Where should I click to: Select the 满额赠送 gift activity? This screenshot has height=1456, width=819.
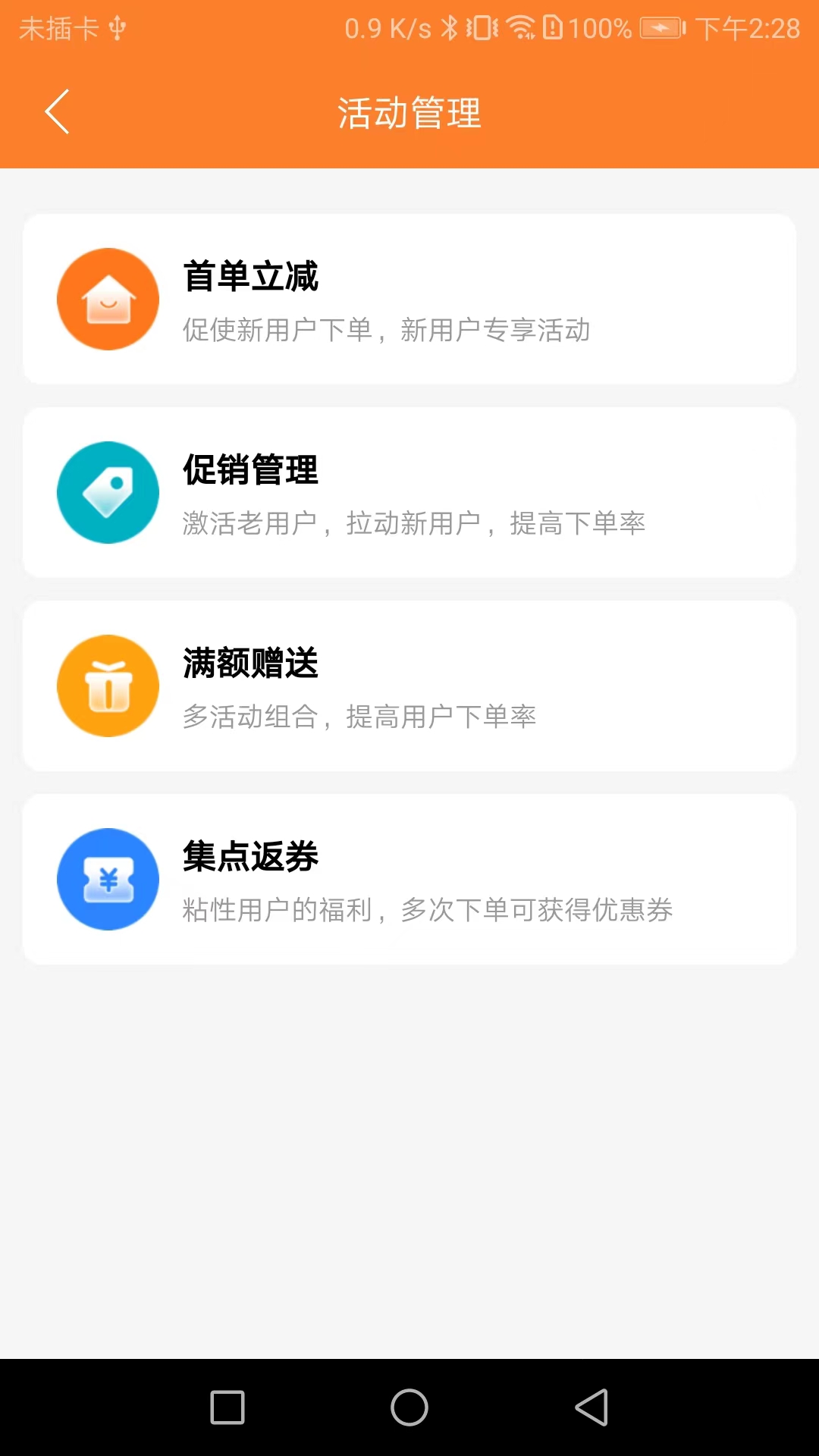pyautogui.click(x=409, y=686)
